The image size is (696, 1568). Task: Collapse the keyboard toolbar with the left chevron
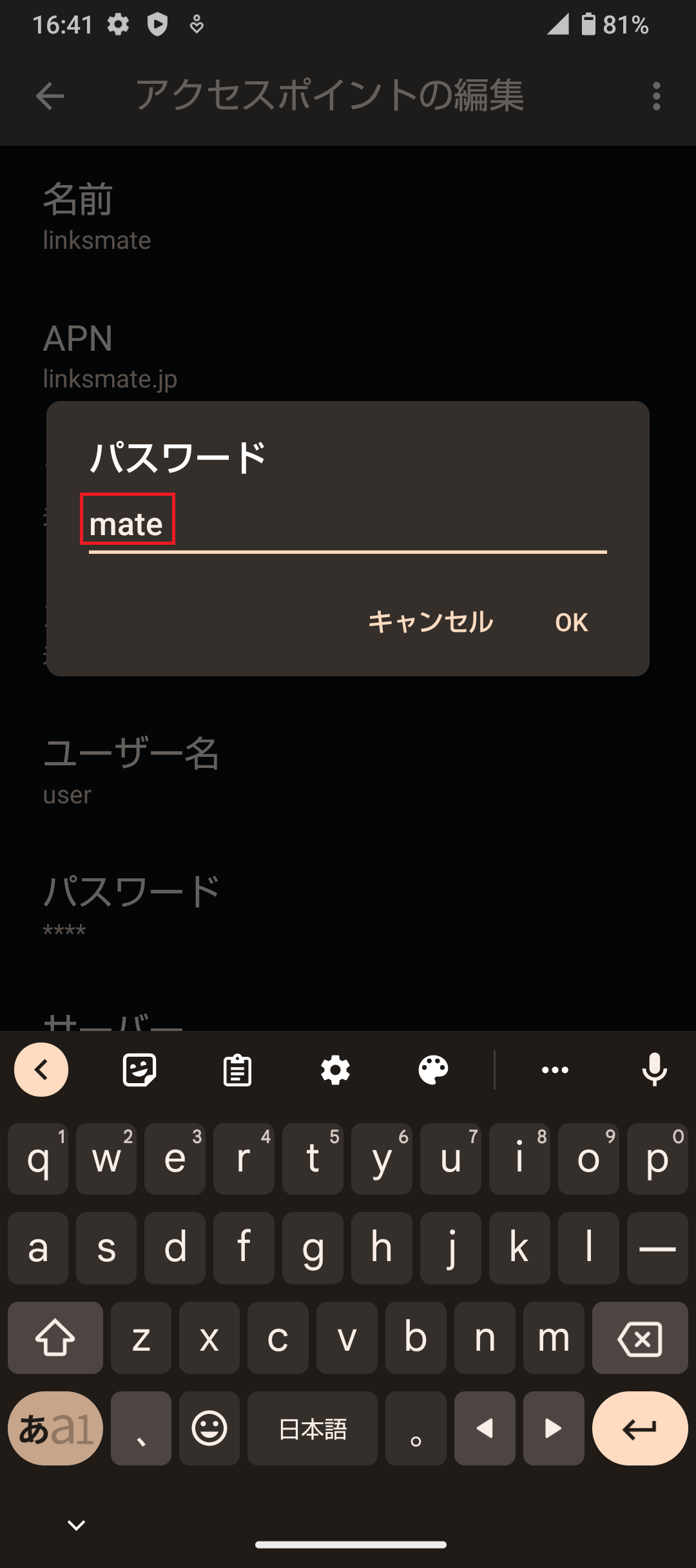click(x=41, y=1069)
